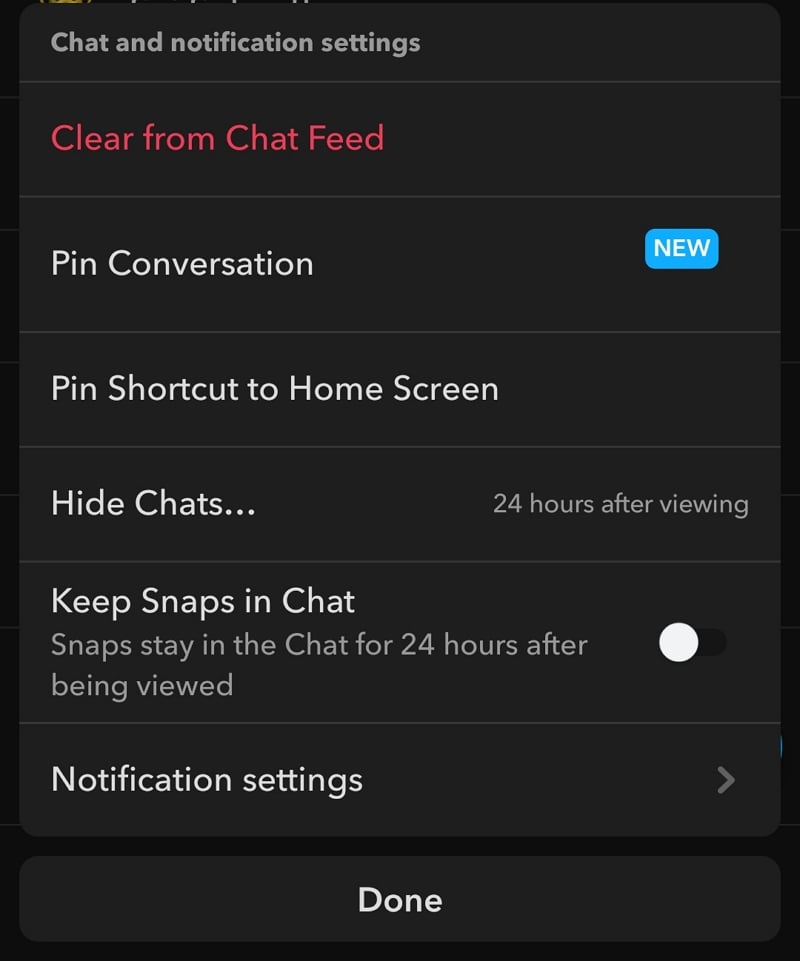The height and width of the screenshot is (961, 800).
Task: Dismiss the sheet using Done
Action: (x=400, y=899)
